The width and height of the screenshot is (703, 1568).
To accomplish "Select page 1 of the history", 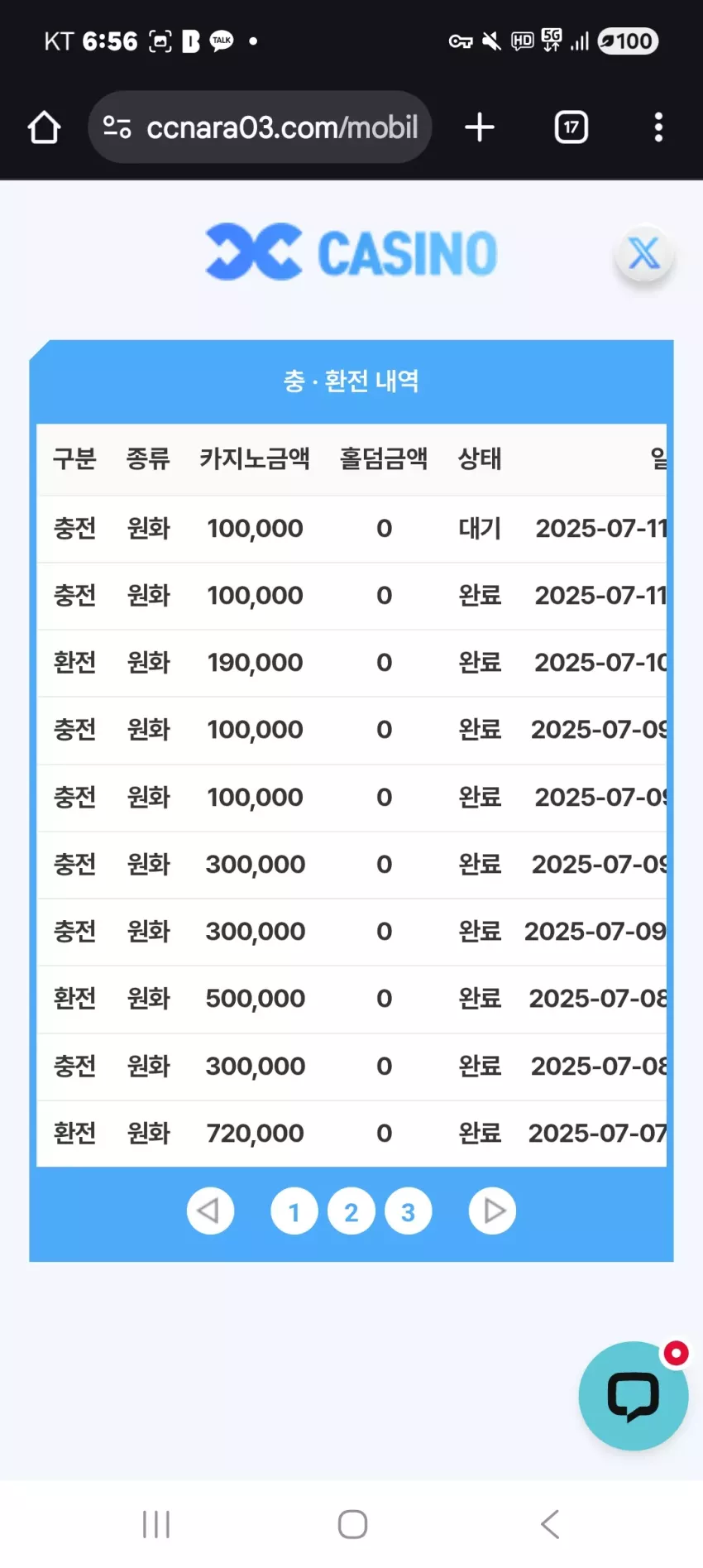I will [x=294, y=1211].
